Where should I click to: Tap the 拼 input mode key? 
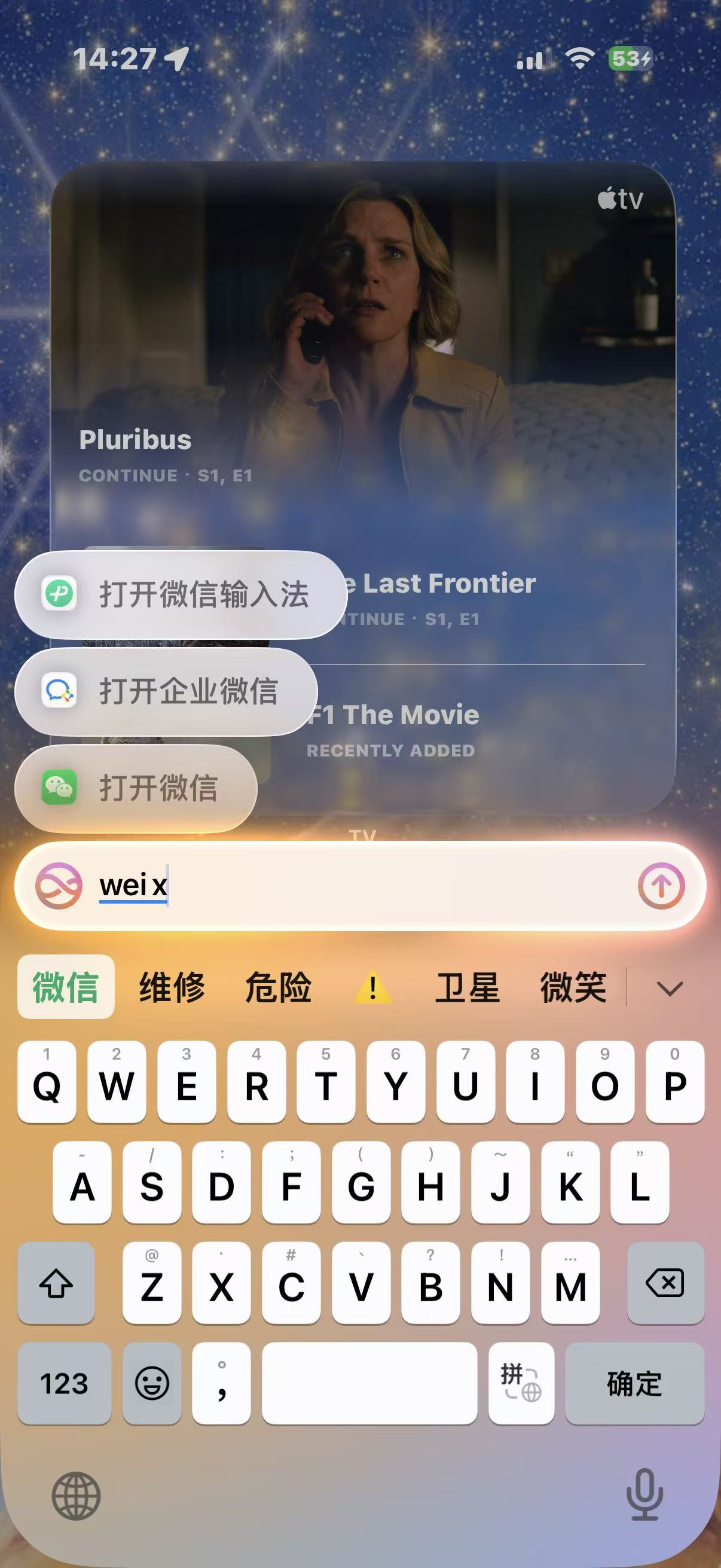point(521,1383)
